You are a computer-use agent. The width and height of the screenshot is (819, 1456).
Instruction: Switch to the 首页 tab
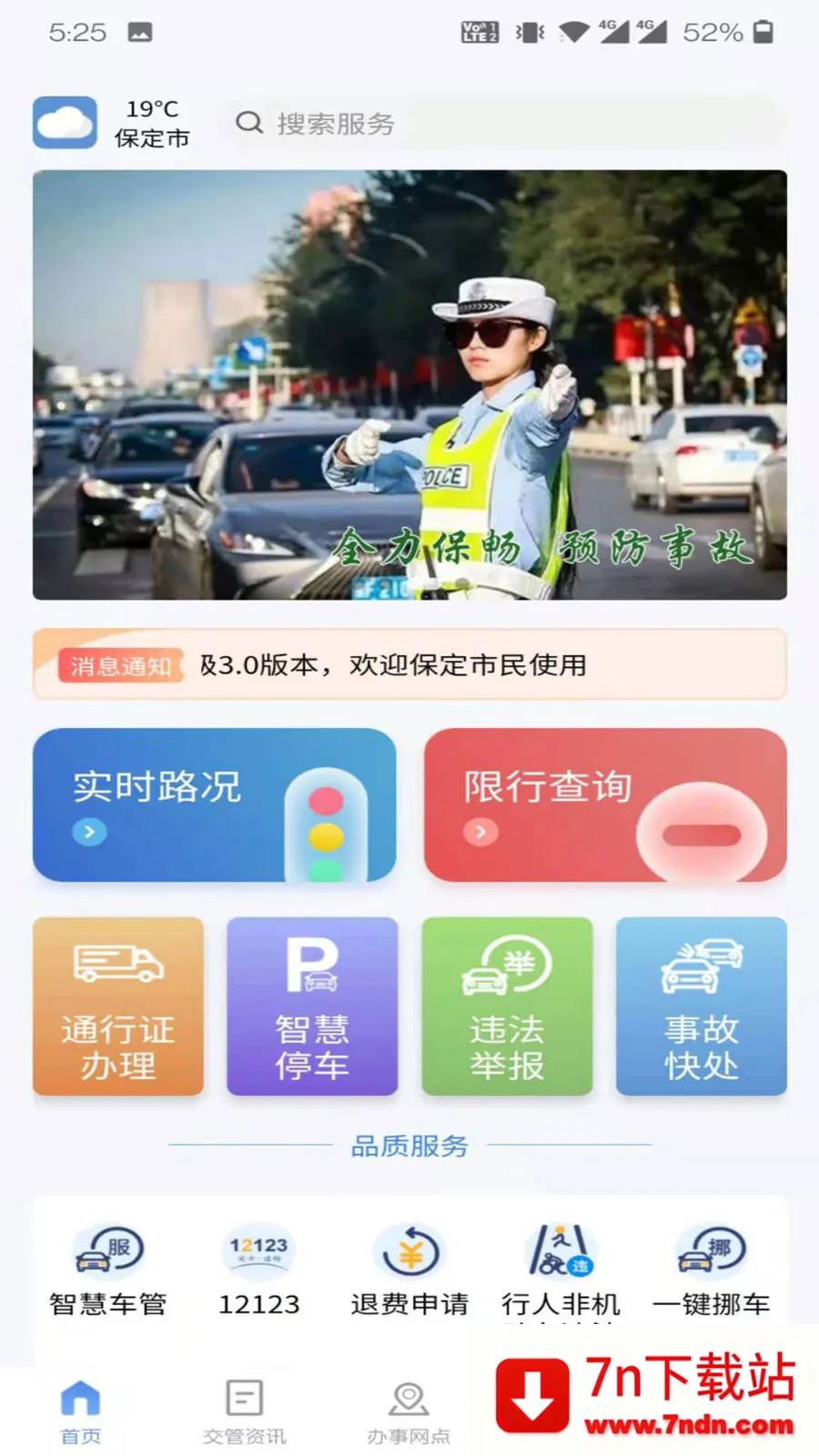click(x=81, y=1411)
